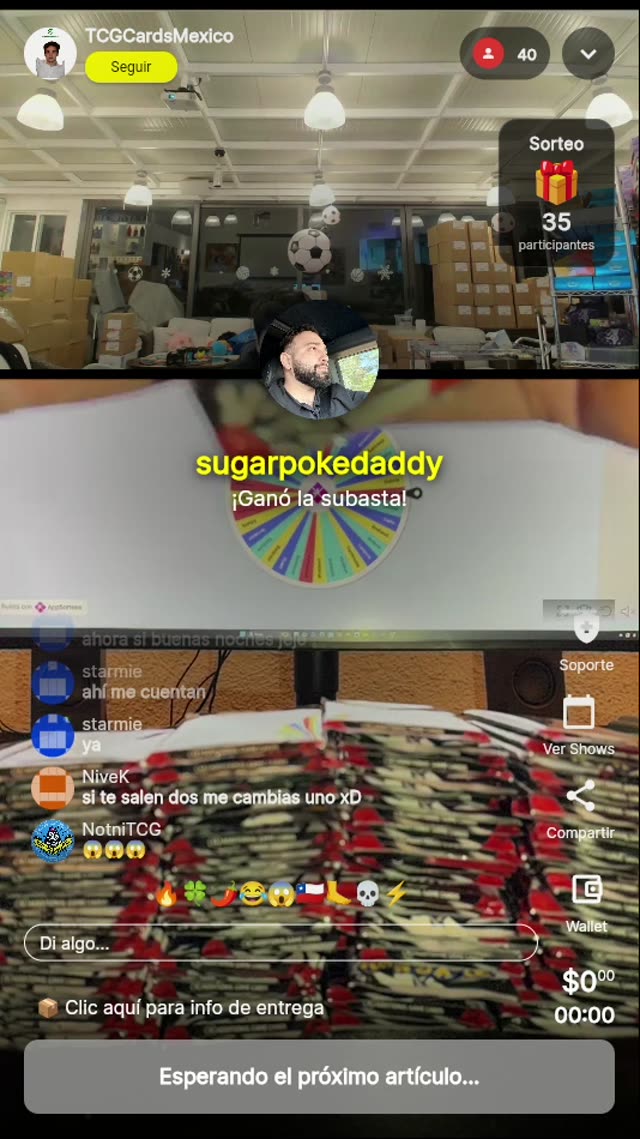
Task: Send the four-leaf clover emoji reaction
Action: click(195, 894)
